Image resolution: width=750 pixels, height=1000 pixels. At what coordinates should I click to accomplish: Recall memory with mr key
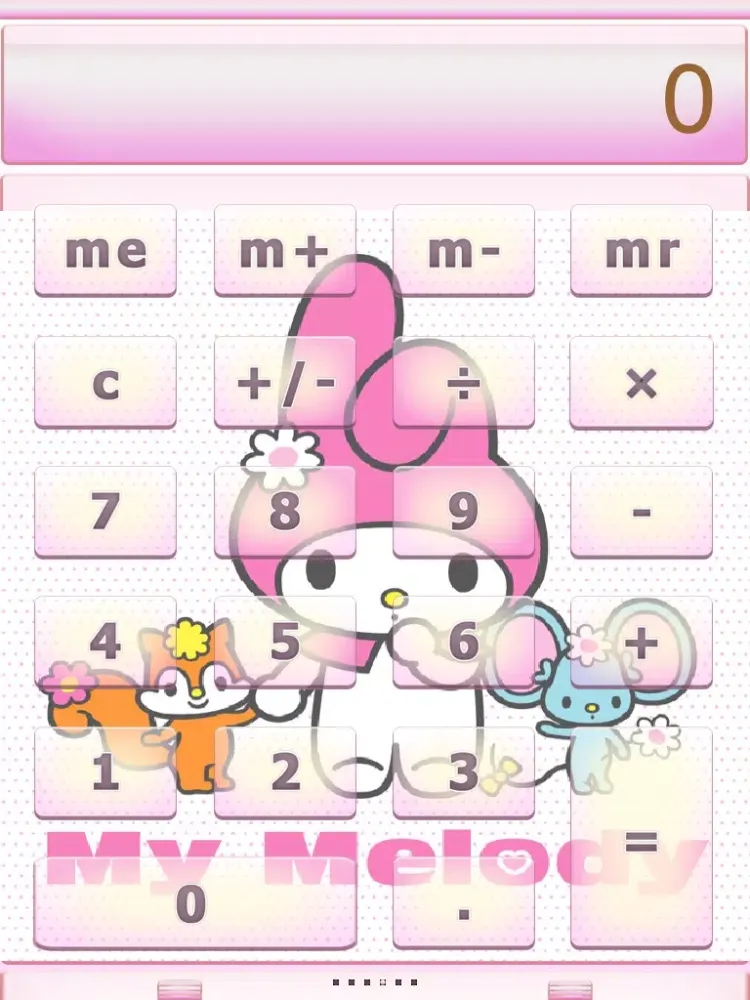pos(642,250)
